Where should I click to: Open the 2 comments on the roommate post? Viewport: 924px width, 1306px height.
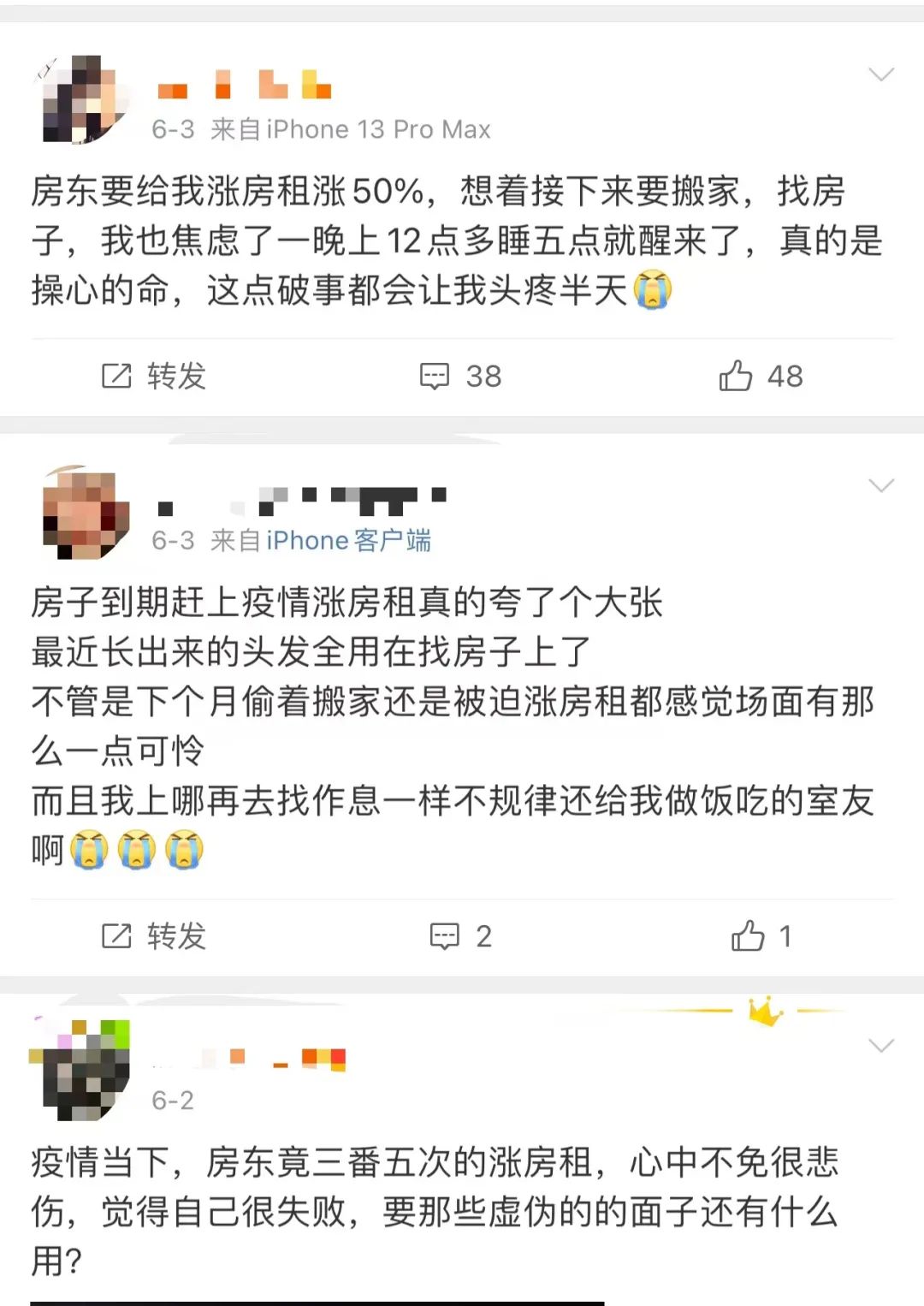coord(460,936)
